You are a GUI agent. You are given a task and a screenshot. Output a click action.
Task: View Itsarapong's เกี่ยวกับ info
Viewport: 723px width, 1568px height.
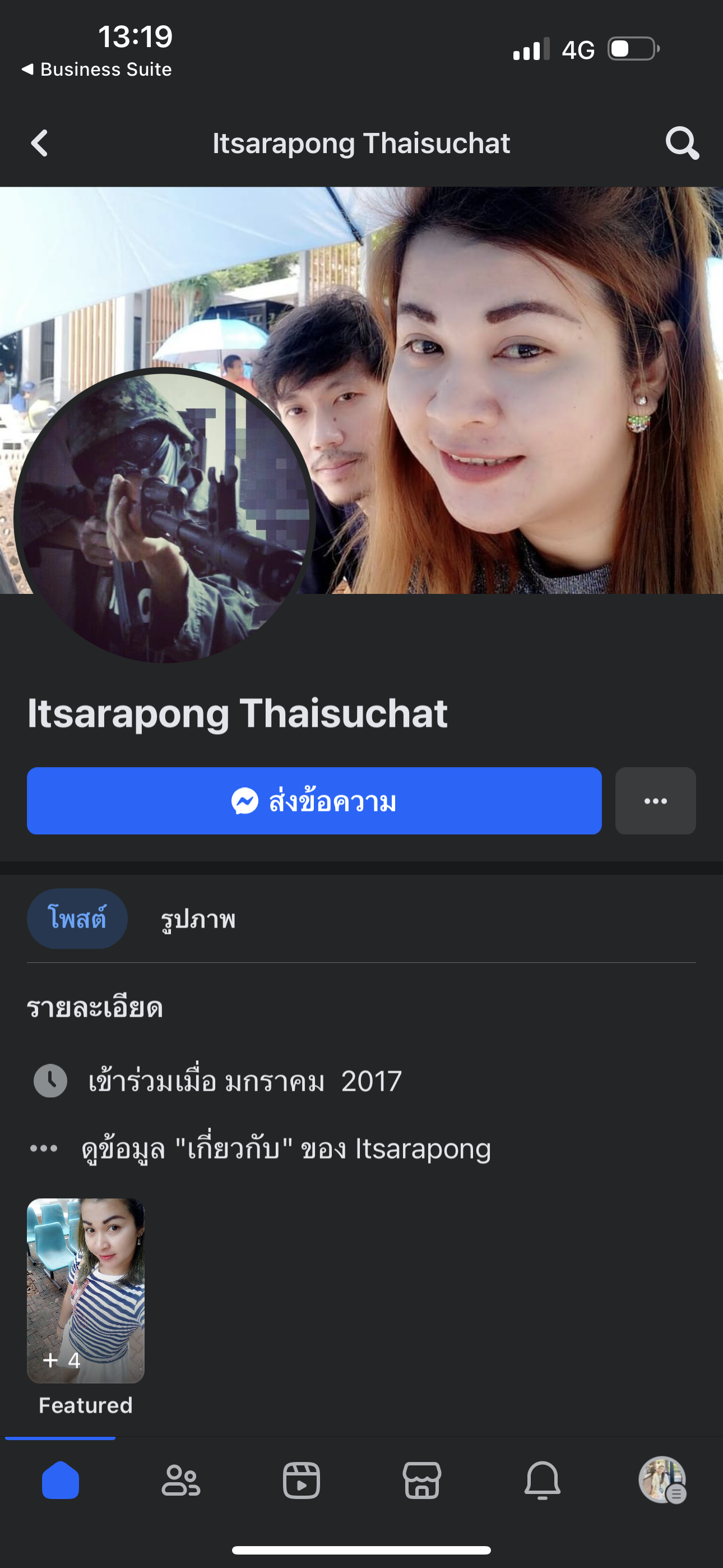tap(286, 1149)
